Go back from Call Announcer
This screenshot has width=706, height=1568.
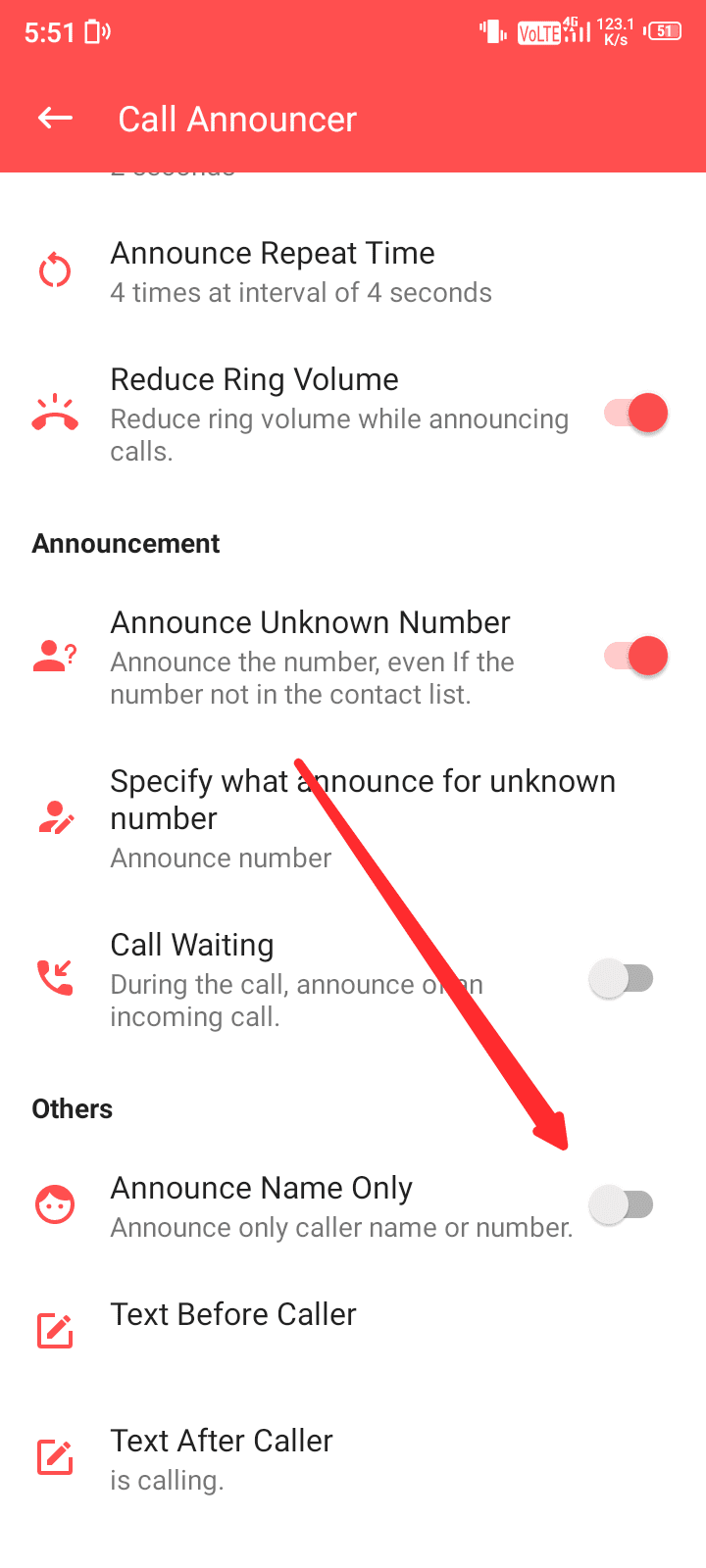(56, 119)
